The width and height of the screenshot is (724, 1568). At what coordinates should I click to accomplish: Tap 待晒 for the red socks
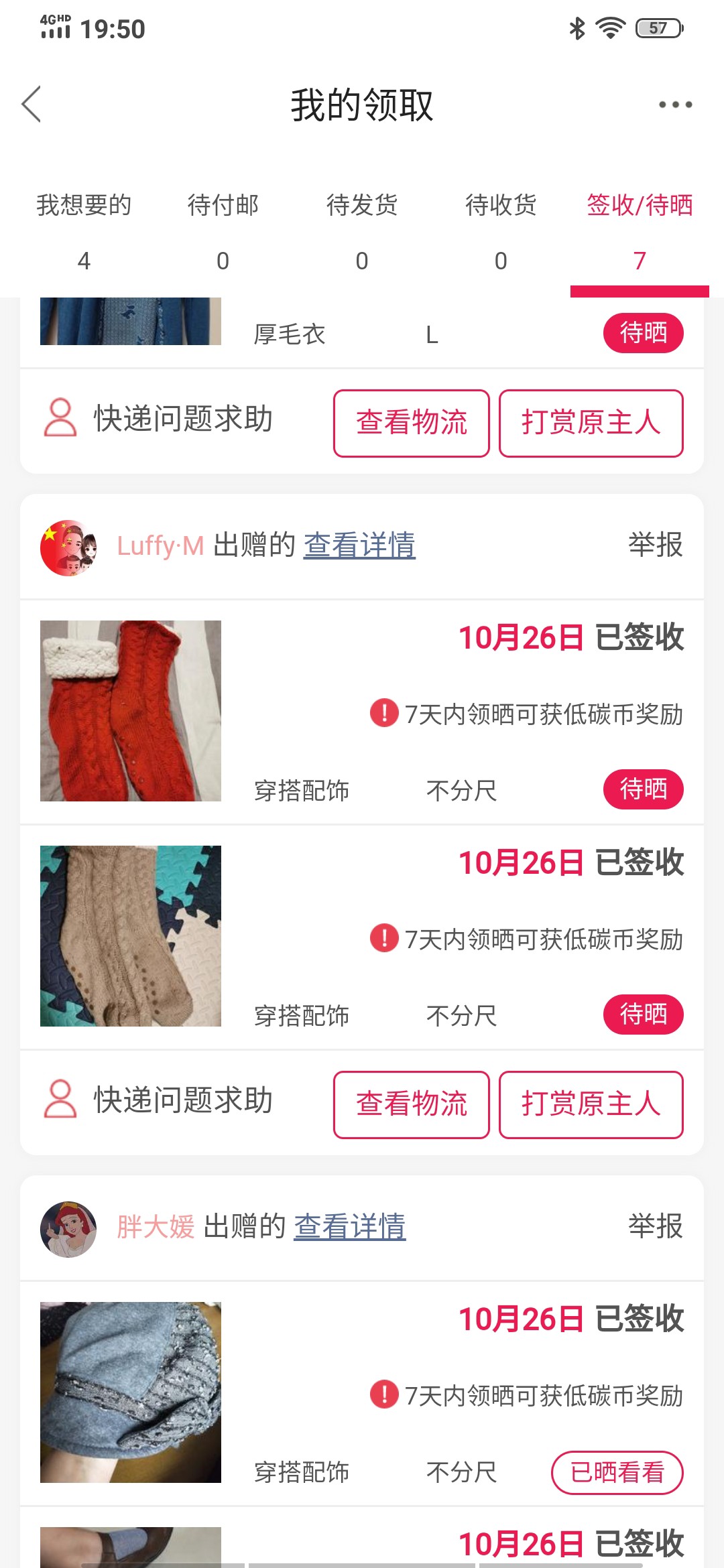[x=643, y=789]
